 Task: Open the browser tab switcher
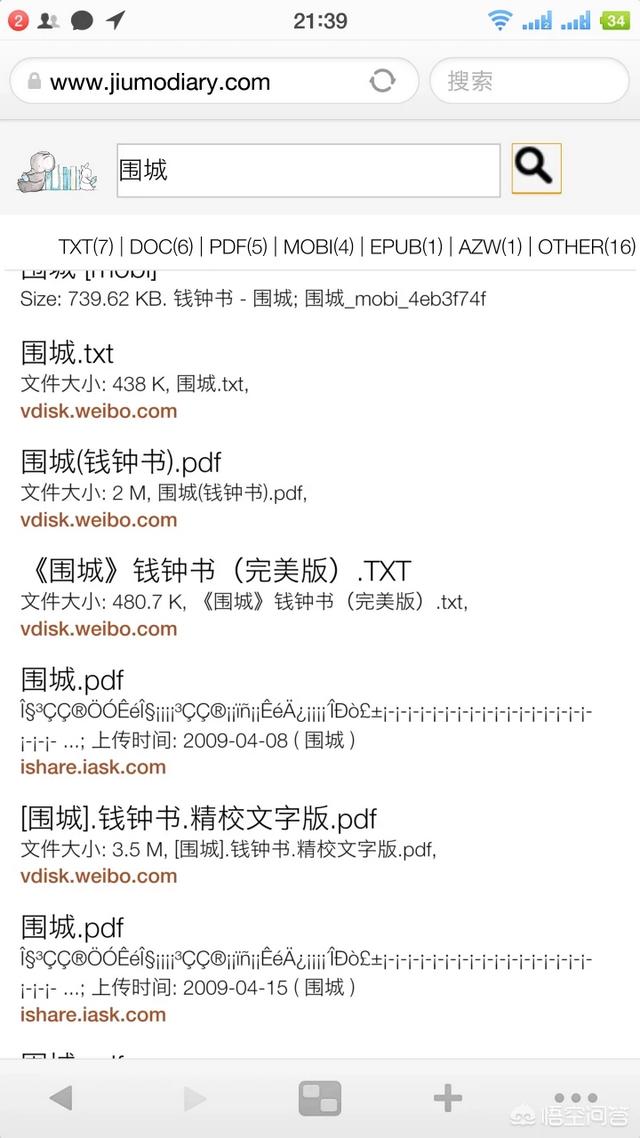click(x=320, y=1098)
